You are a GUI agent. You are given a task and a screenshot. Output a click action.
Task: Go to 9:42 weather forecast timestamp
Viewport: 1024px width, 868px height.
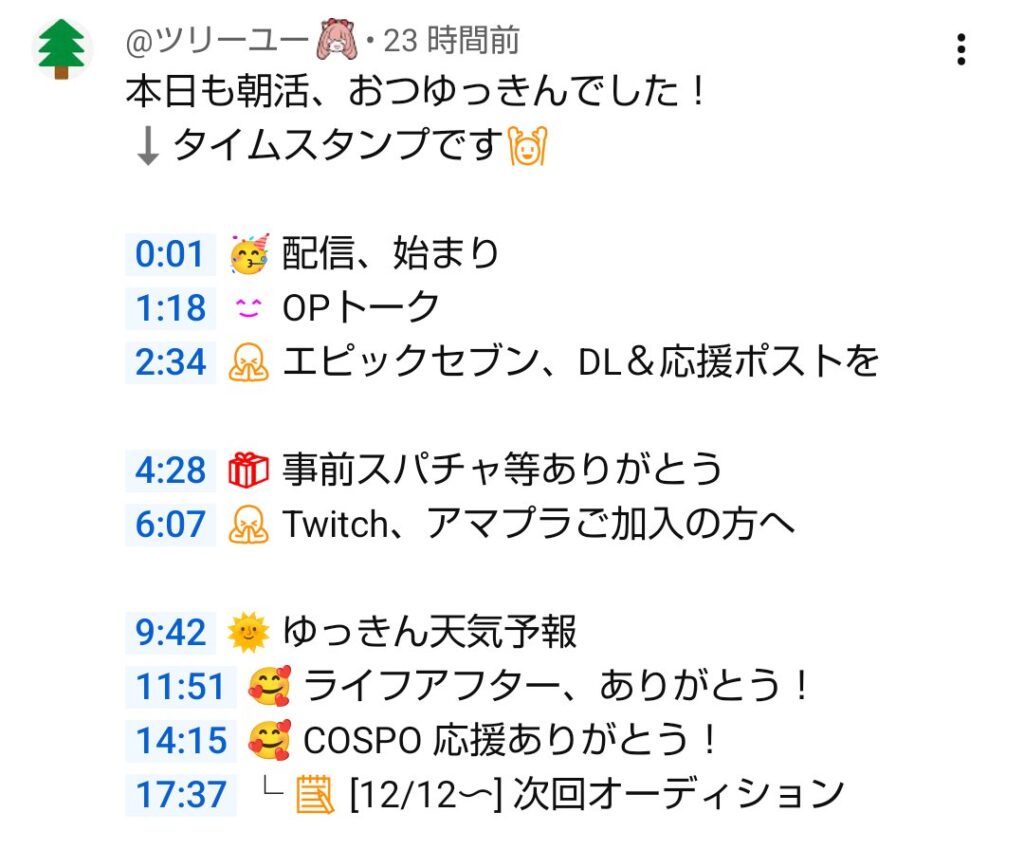170,632
